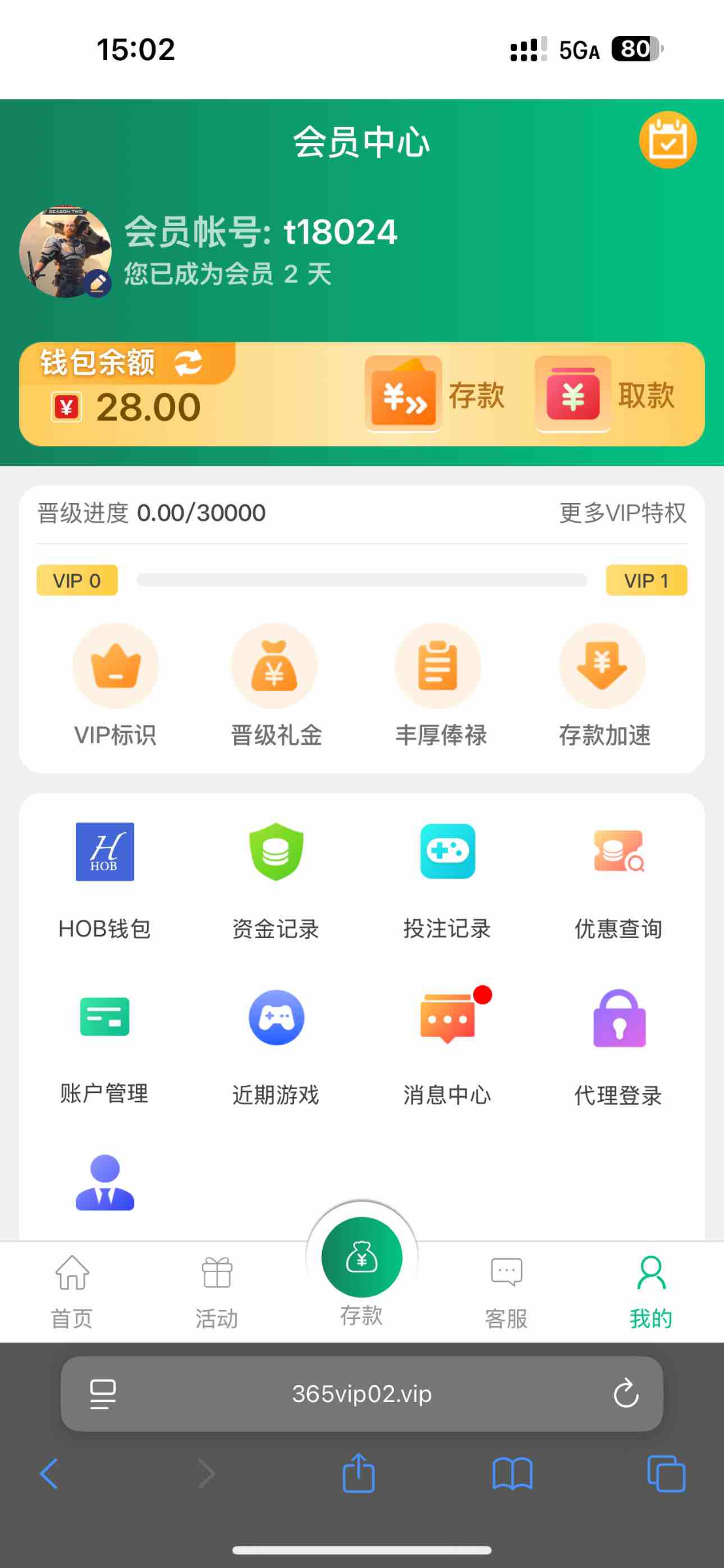
Task: Go back in the browser
Action: tap(50, 1474)
